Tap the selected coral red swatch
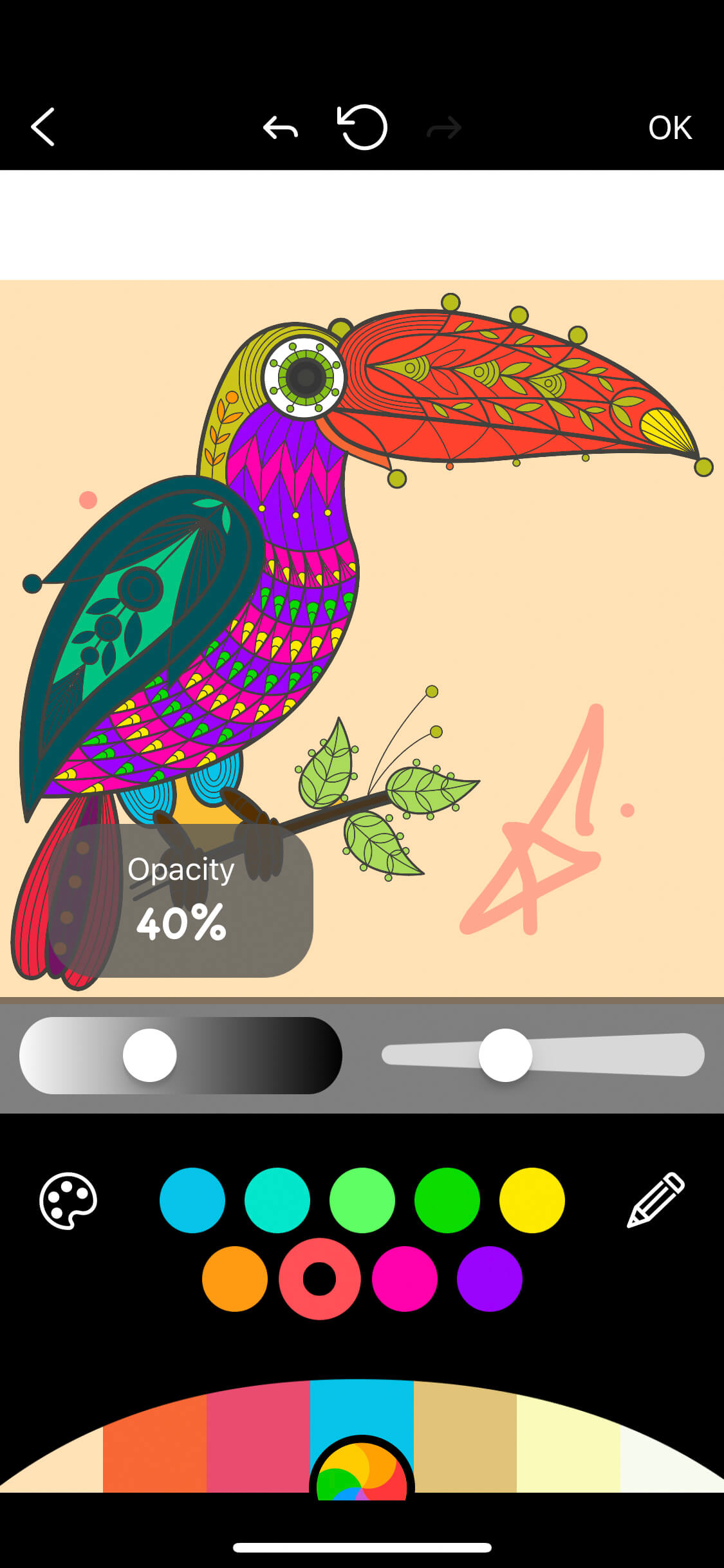 point(320,1279)
